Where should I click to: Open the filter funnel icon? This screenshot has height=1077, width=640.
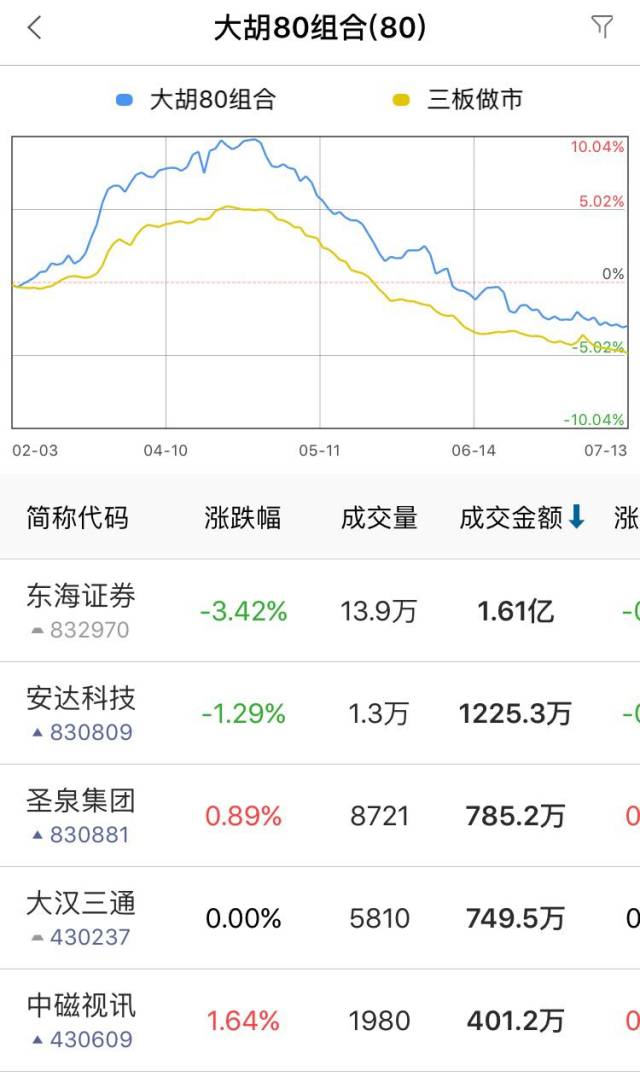coord(602,27)
